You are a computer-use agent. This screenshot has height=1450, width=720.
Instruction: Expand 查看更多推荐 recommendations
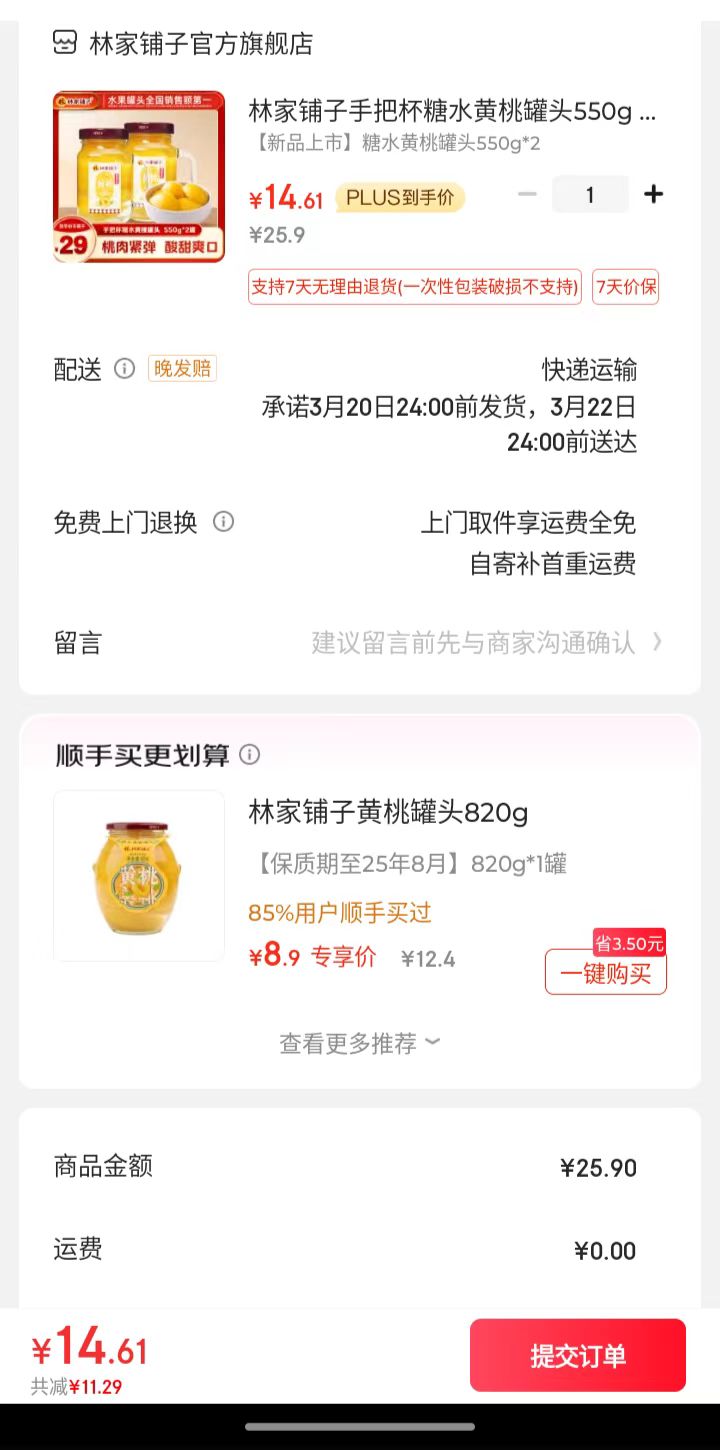click(360, 1043)
